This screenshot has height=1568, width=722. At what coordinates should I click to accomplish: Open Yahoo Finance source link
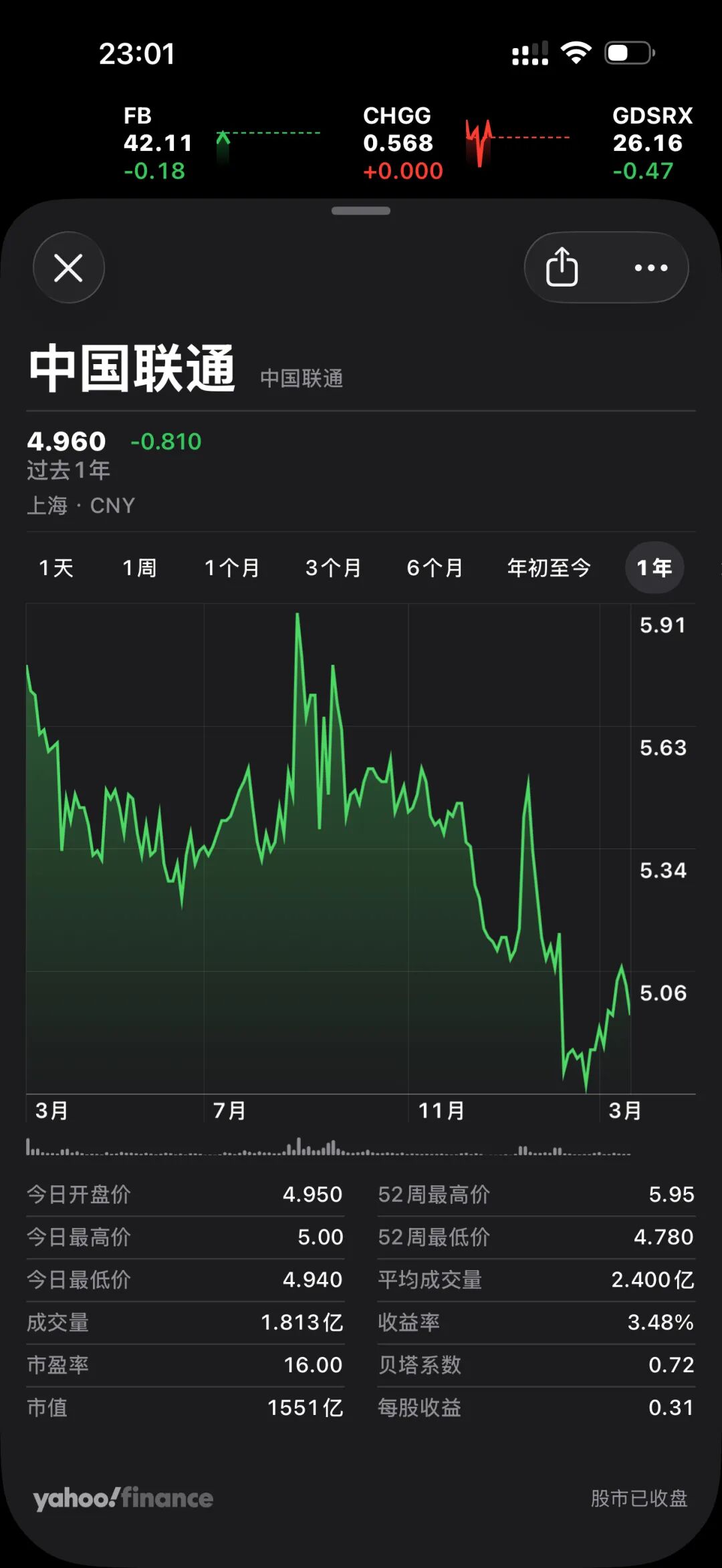pos(124,1498)
